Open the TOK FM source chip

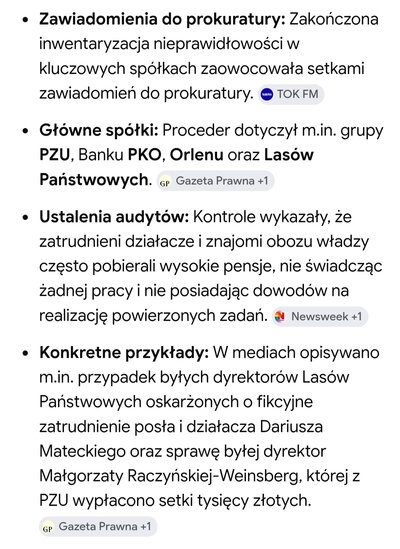(291, 94)
